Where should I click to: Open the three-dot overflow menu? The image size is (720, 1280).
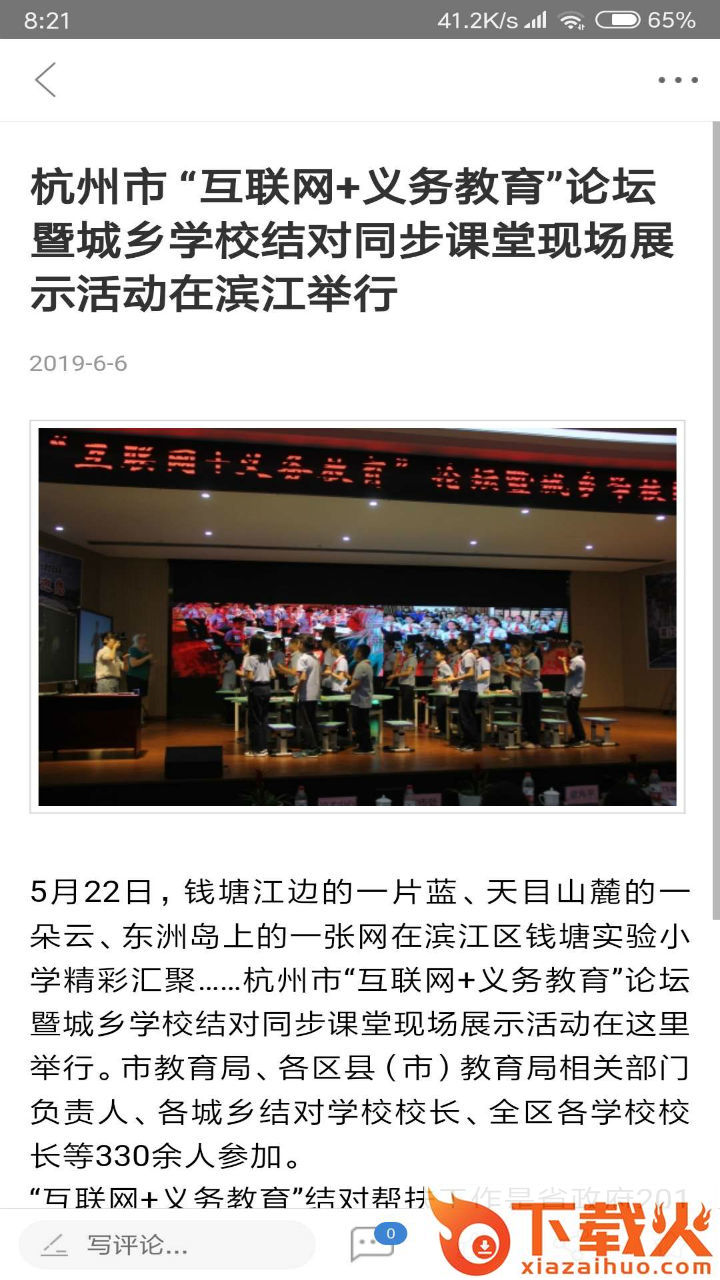coord(677,80)
